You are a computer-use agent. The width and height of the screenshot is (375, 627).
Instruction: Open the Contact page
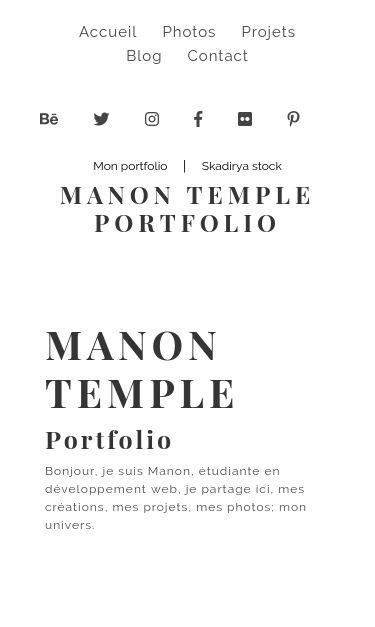[217, 56]
